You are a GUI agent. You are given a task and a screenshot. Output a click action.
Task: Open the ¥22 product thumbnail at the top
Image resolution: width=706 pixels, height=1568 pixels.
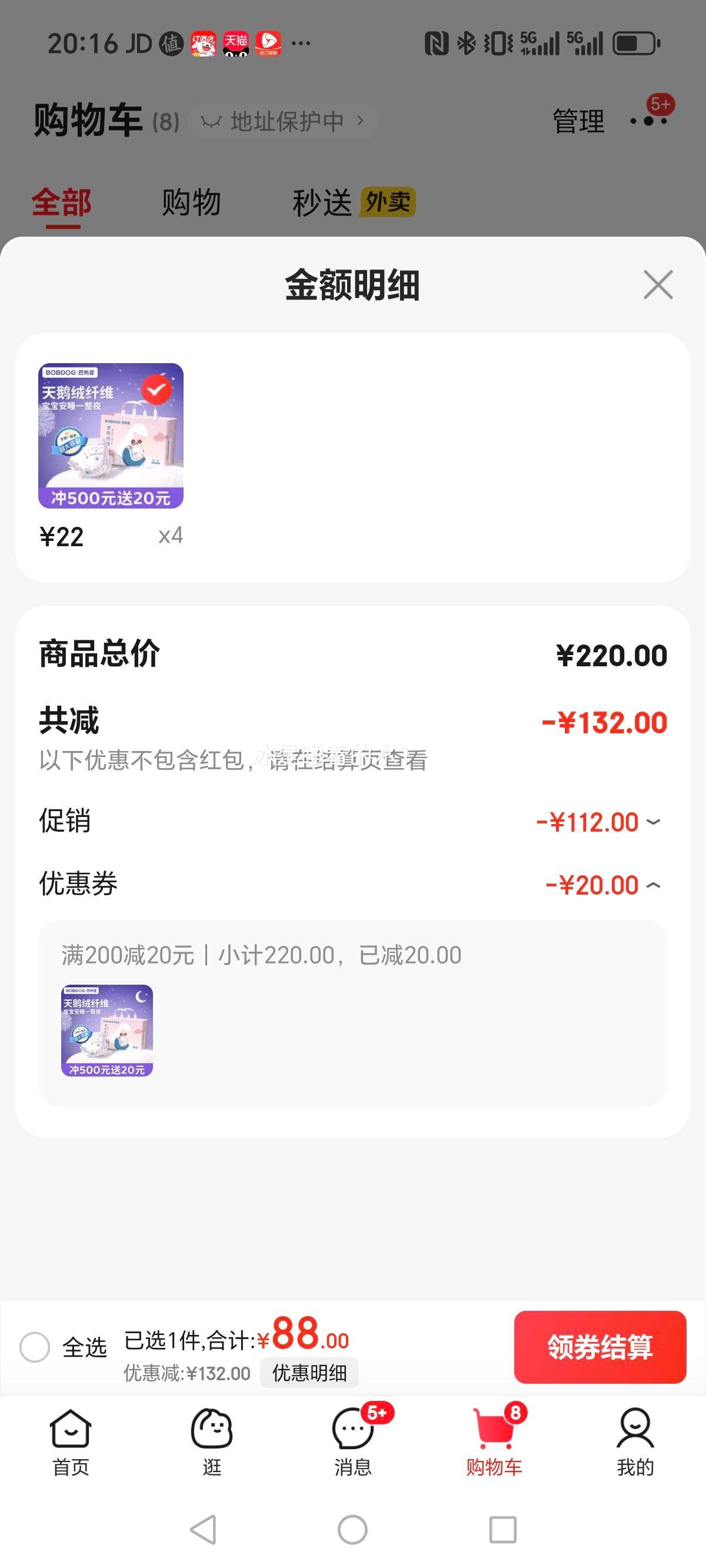click(x=111, y=436)
